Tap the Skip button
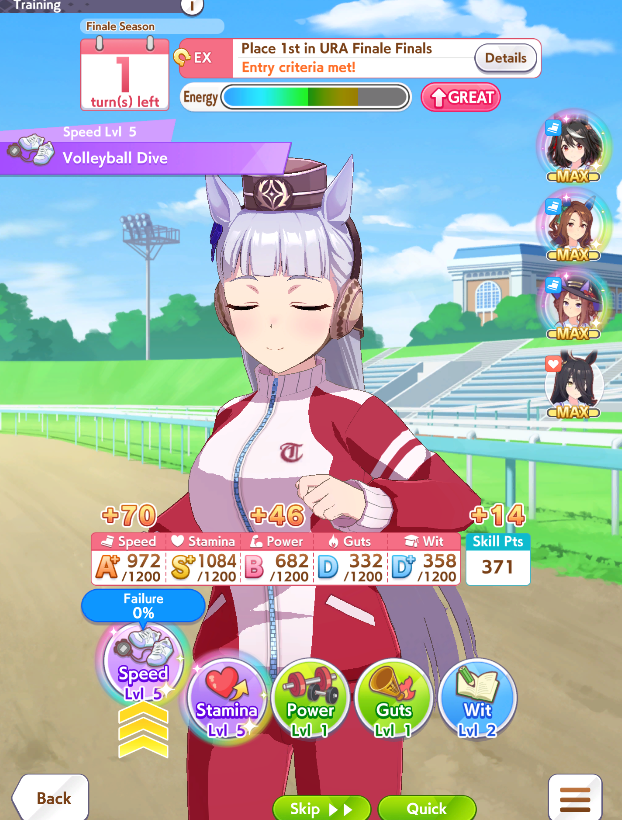 point(321,808)
